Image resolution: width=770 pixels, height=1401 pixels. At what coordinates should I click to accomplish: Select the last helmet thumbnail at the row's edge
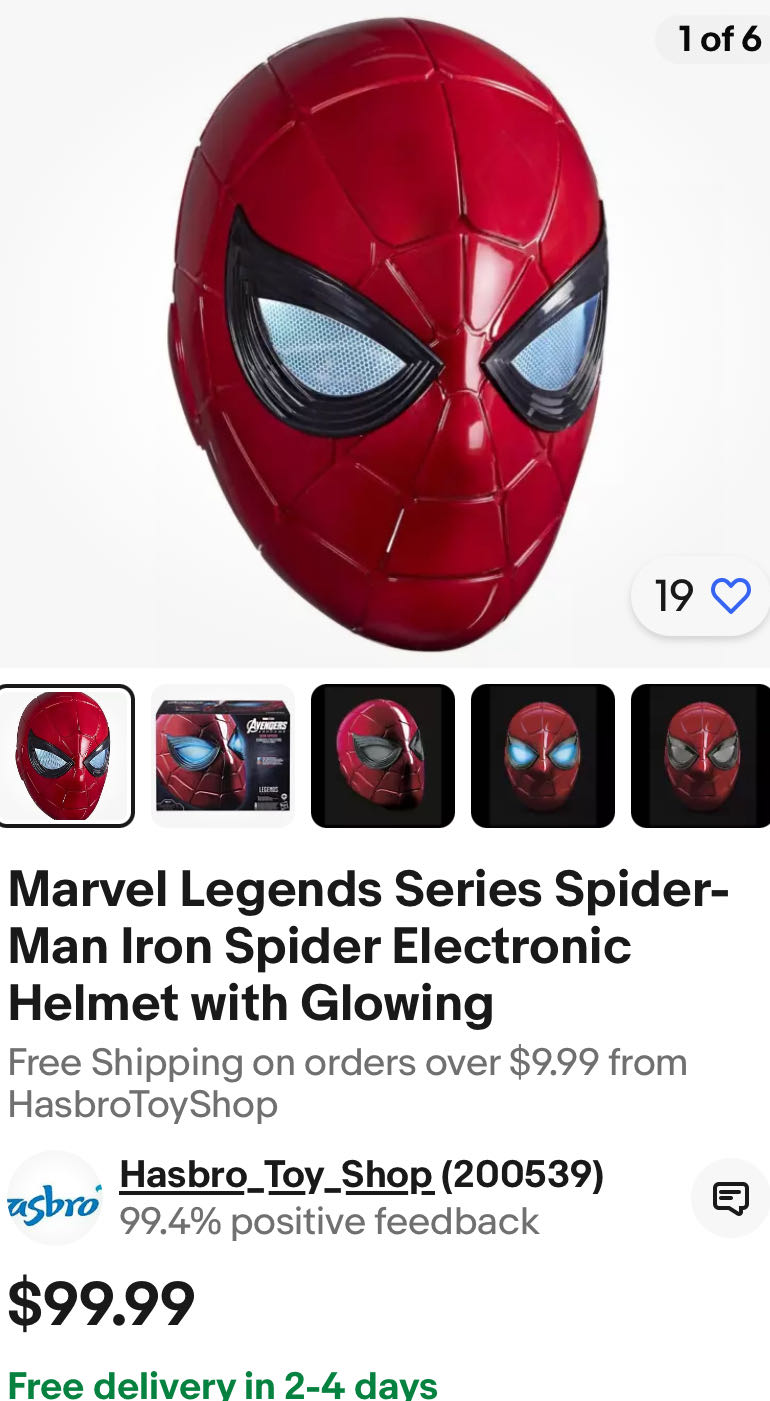702,756
